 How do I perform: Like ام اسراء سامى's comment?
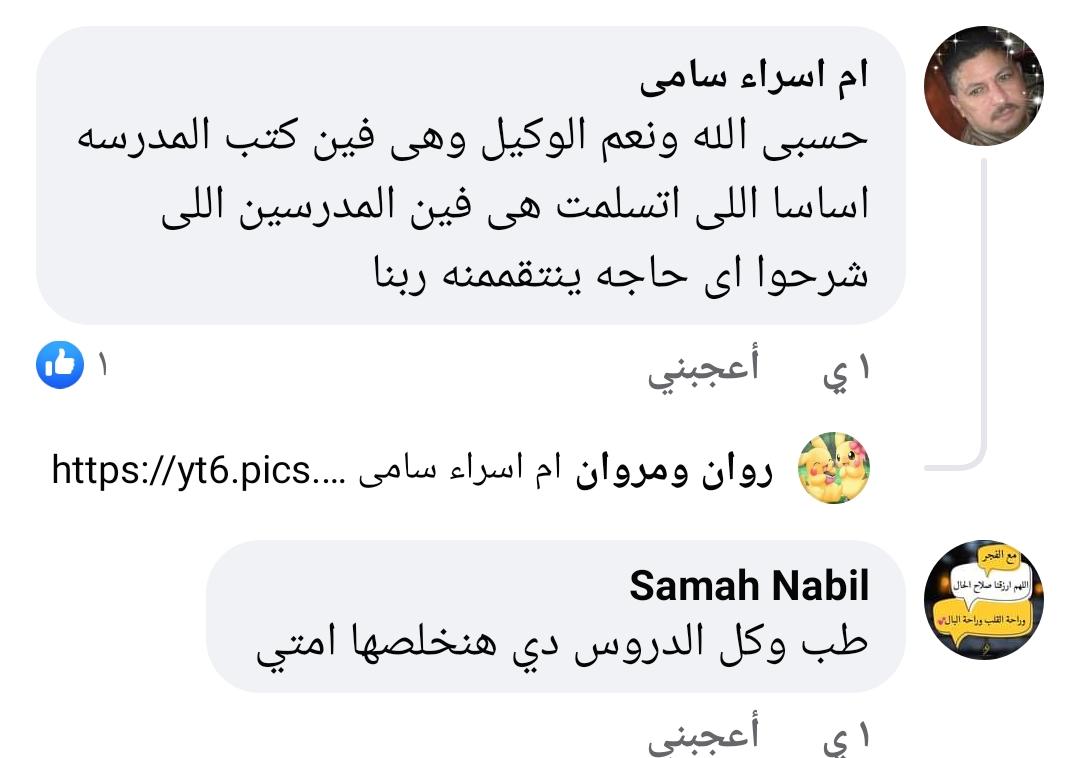(x=703, y=370)
